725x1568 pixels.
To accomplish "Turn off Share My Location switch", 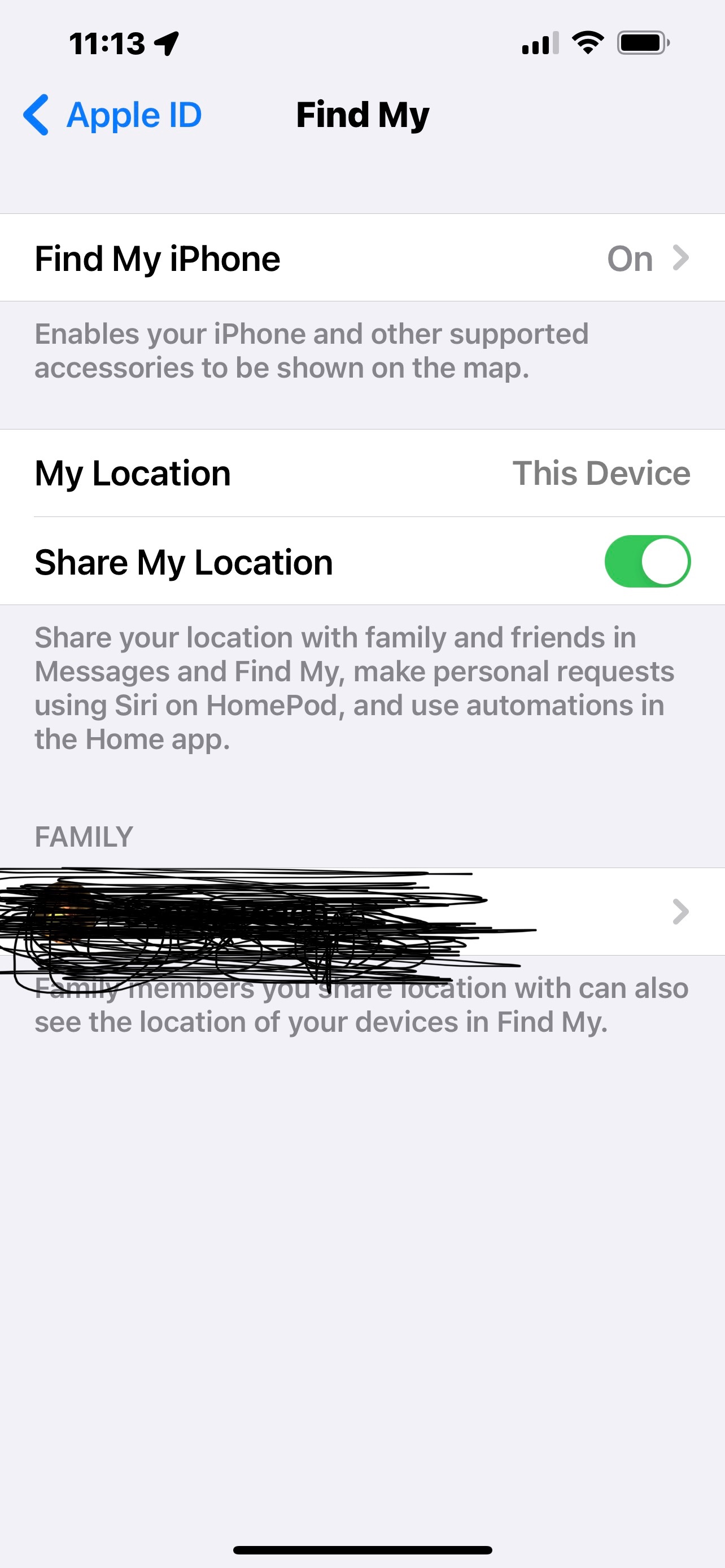I will pos(647,561).
